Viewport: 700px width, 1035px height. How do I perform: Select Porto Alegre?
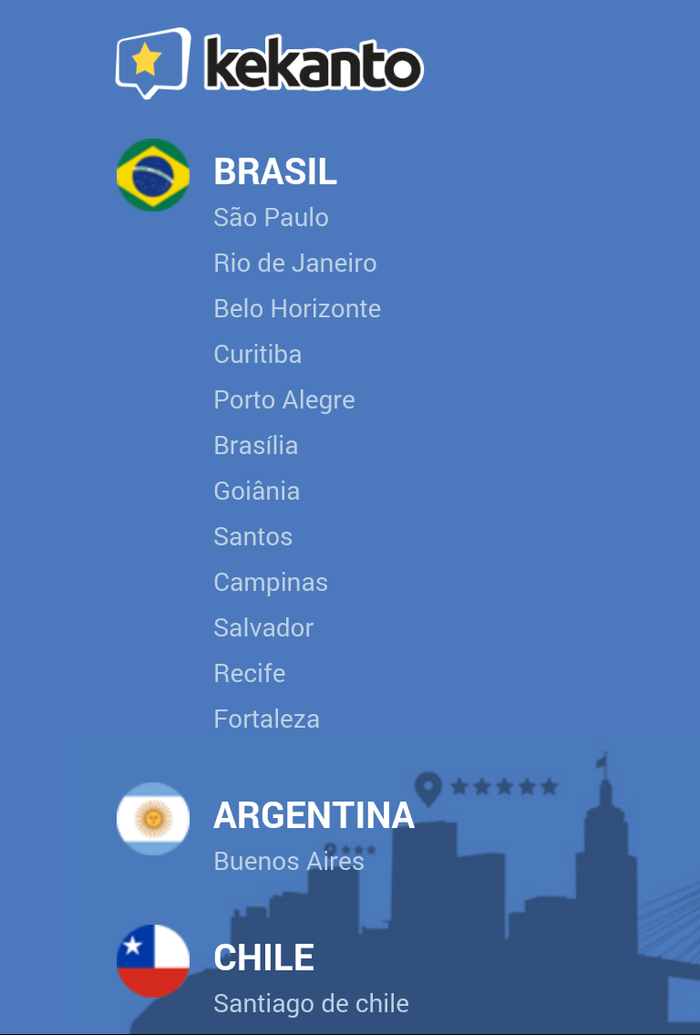pyautogui.click(x=284, y=400)
